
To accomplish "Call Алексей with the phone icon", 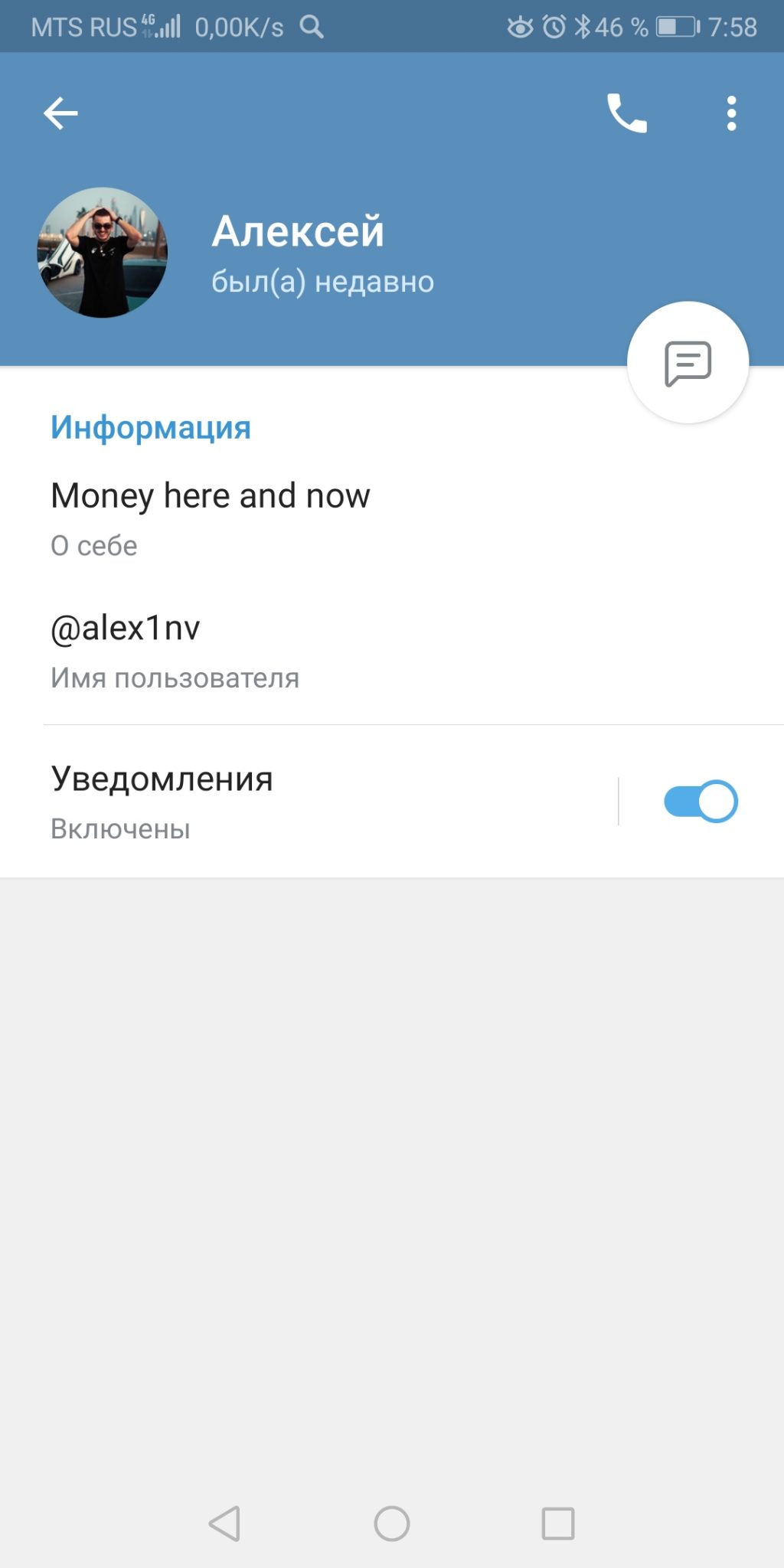I will (627, 113).
